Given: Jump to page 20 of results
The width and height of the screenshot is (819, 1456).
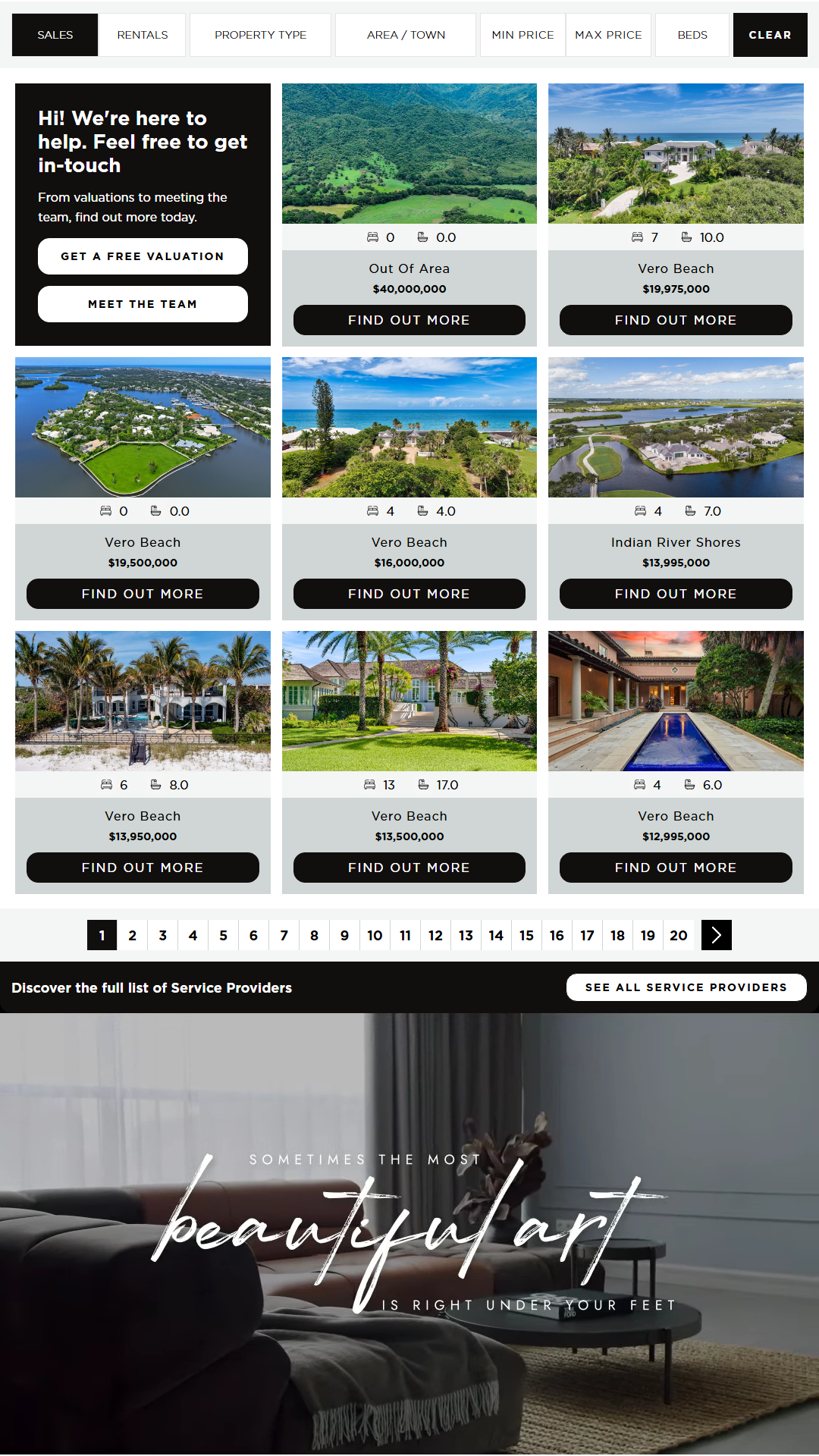Looking at the screenshot, I should (678, 935).
